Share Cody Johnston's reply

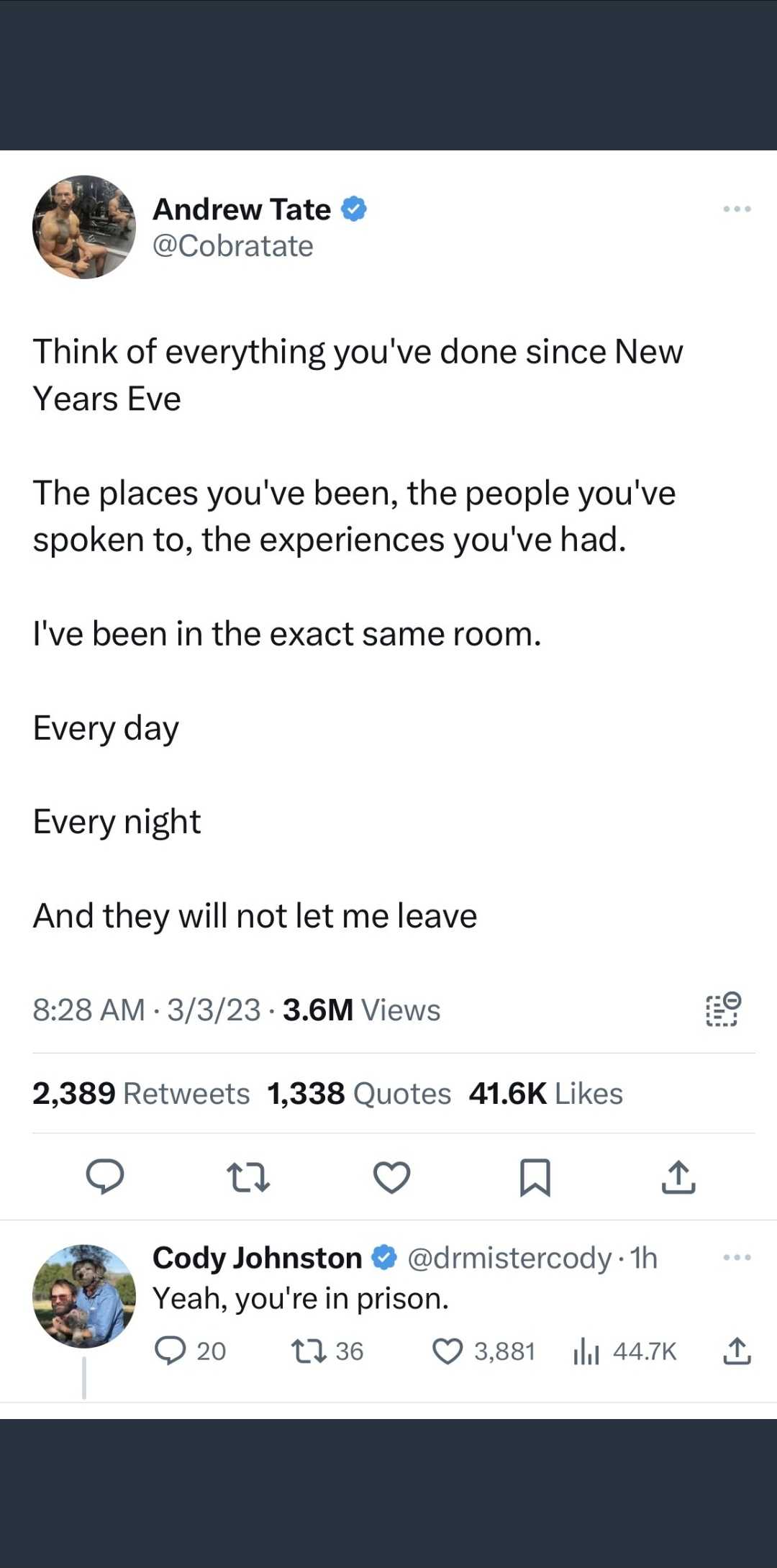(x=737, y=1351)
